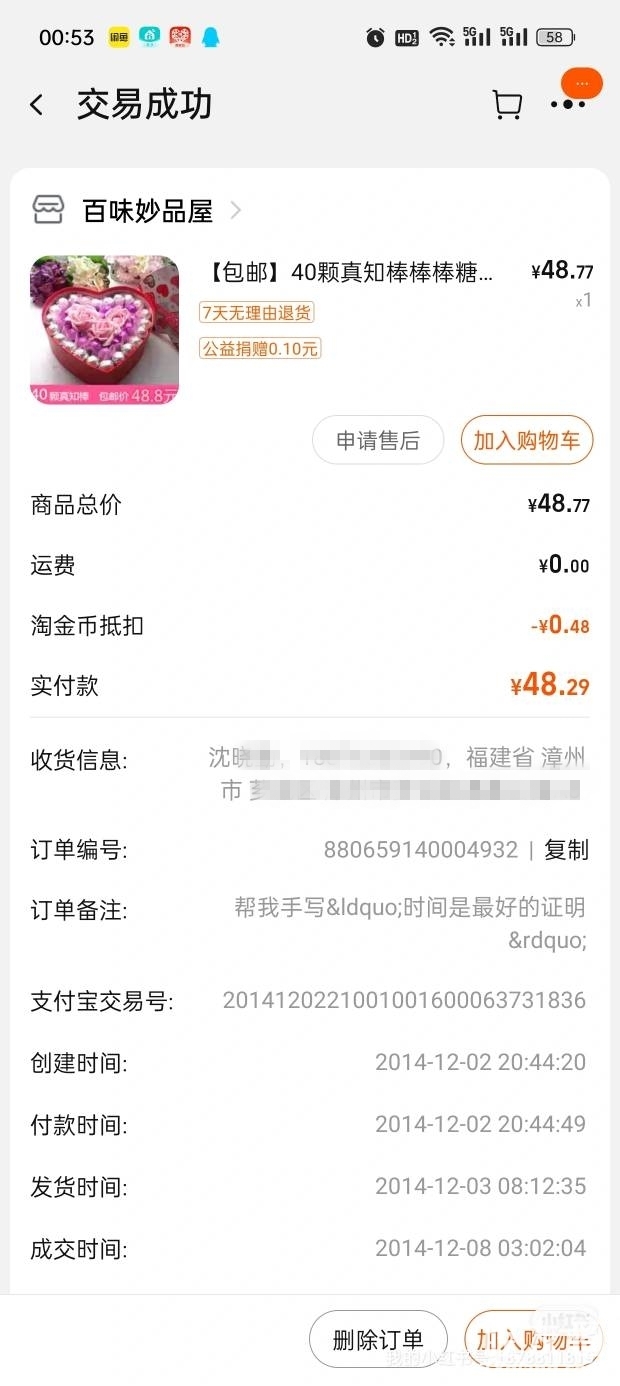Screen dimensions: 620x1386
Task: Go back from the 交易成功 page
Action: [x=37, y=105]
